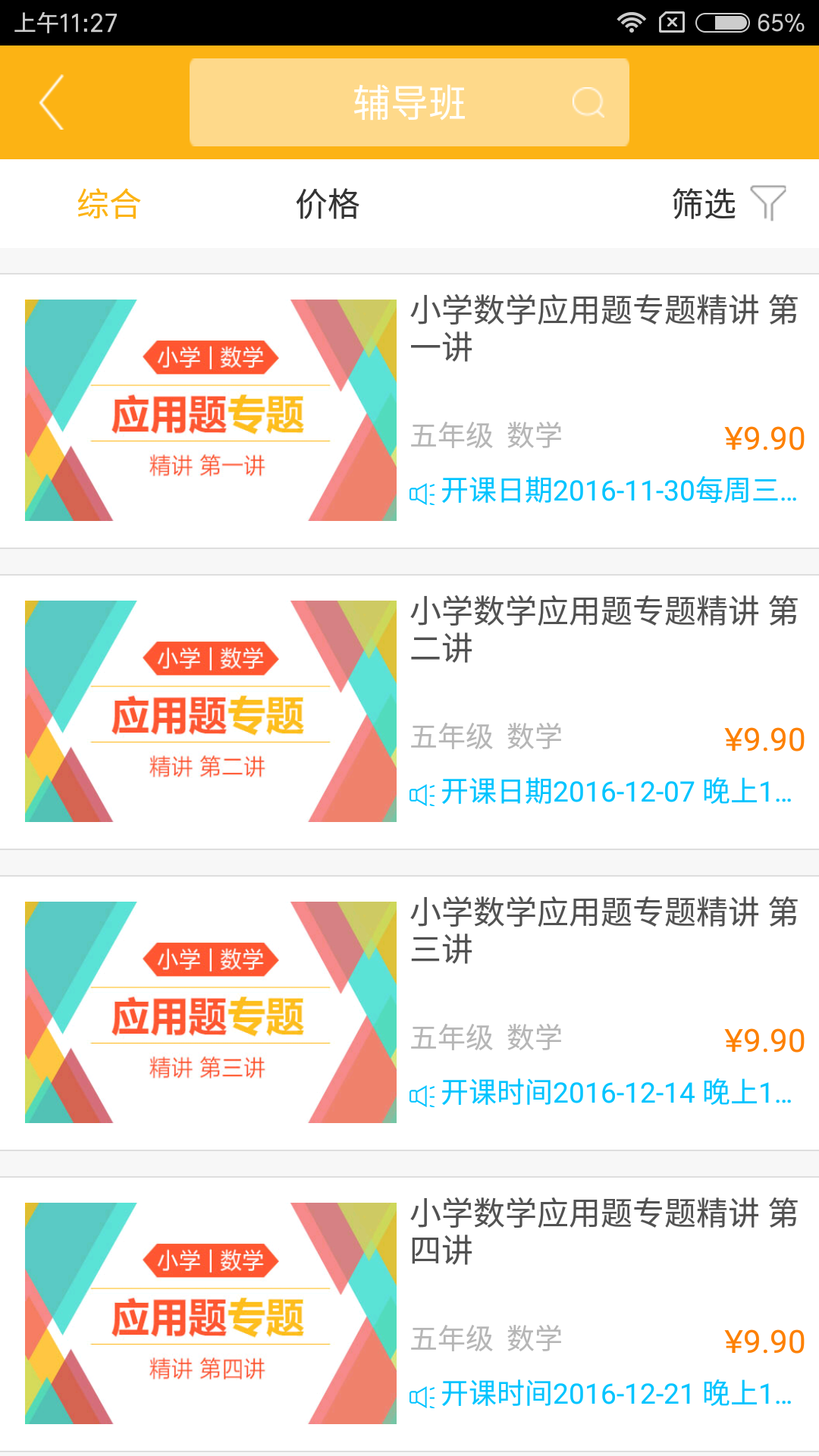Open course 小学数学应用题专题精讲 第一讲
The height and width of the screenshot is (1456, 819).
tap(604, 329)
